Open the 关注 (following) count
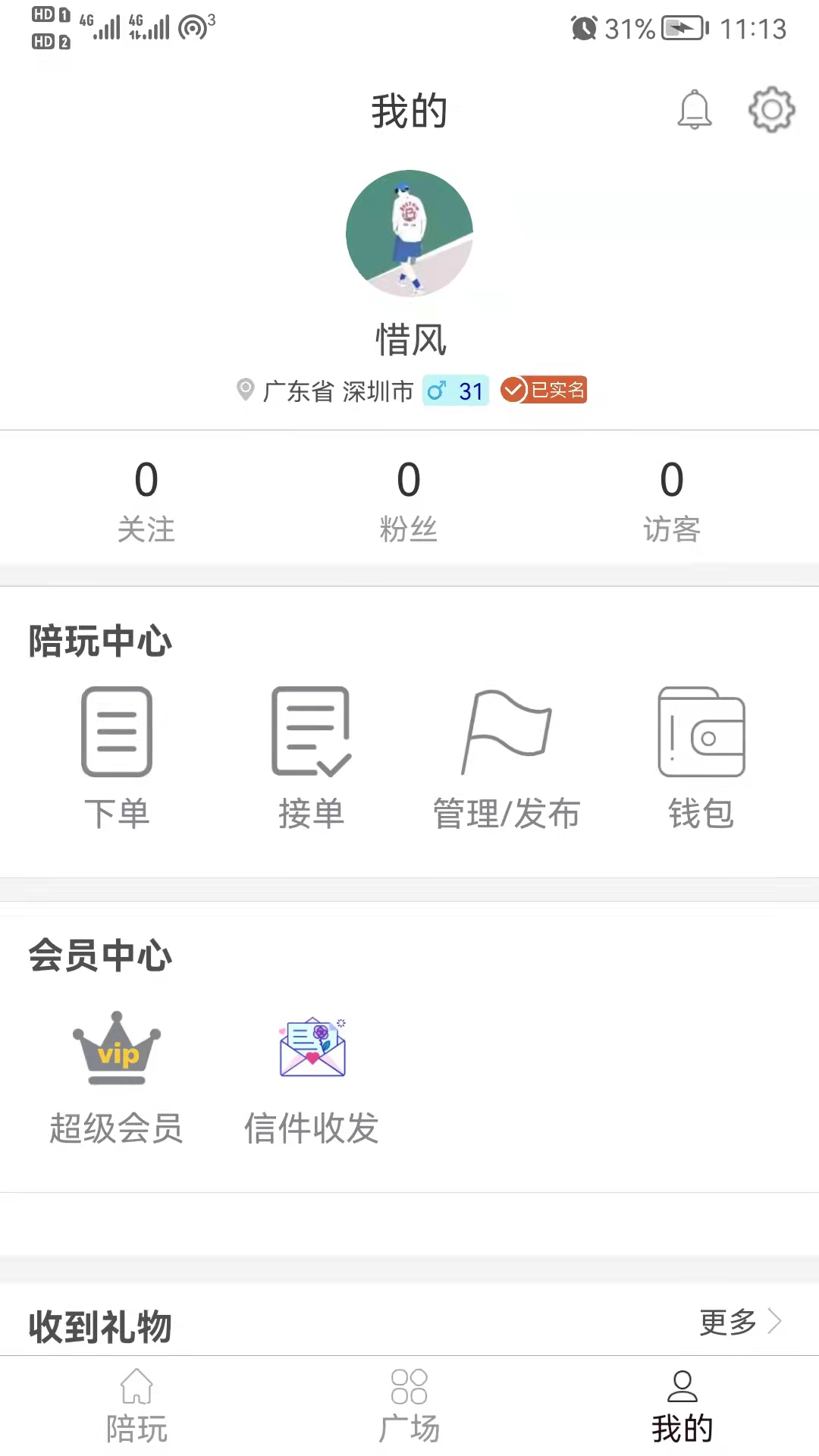Image resolution: width=819 pixels, height=1456 pixels. pos(146,500)
